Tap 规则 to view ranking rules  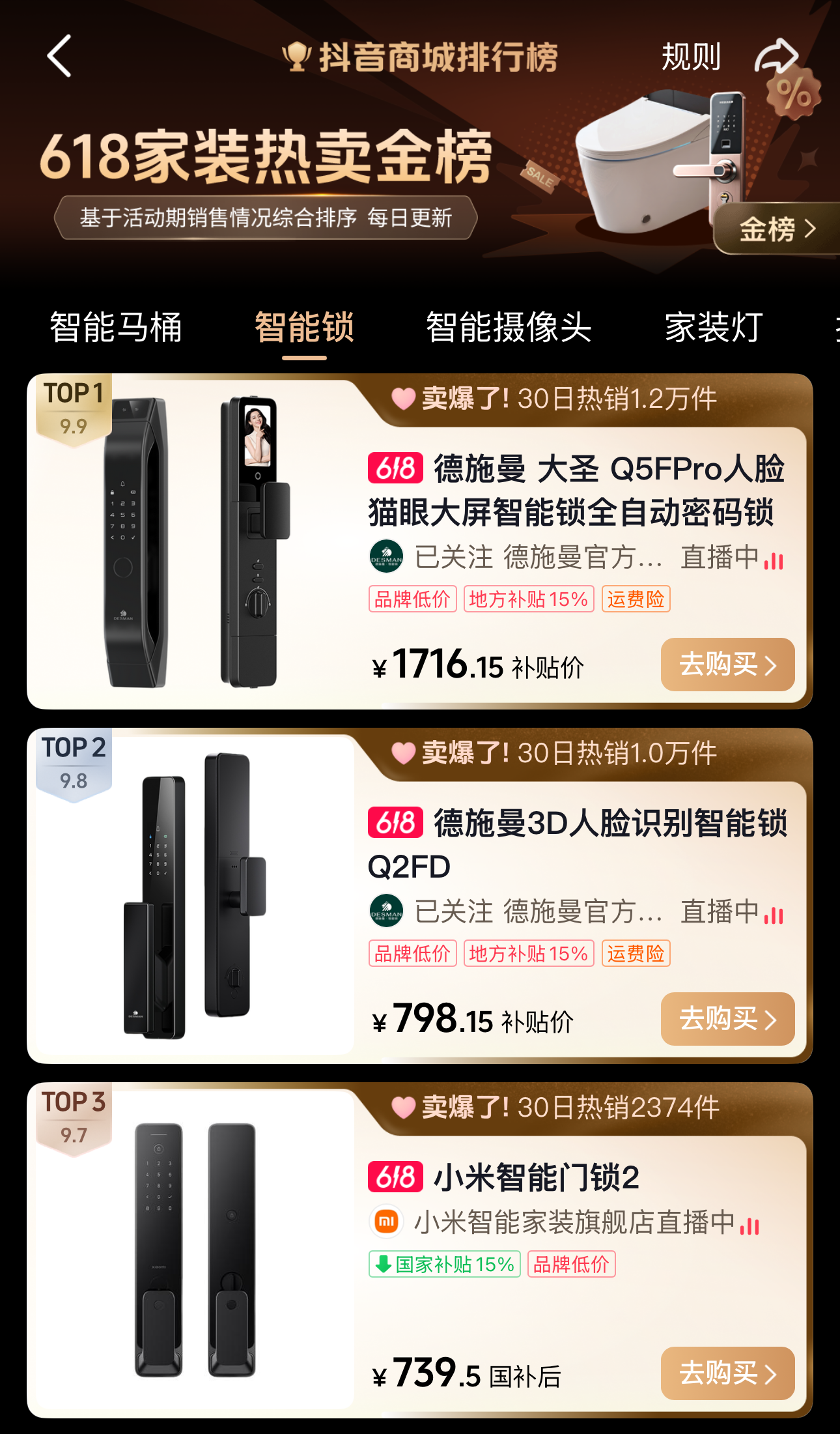pos(692,57)
